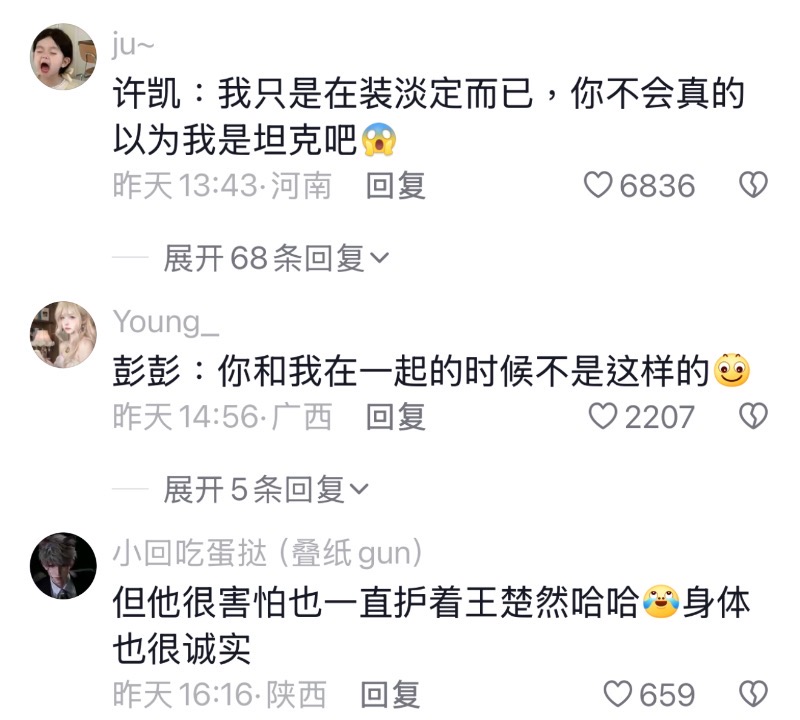Open ju~'s profile avatar
This screenshot has width=800, height=720.
63,57
